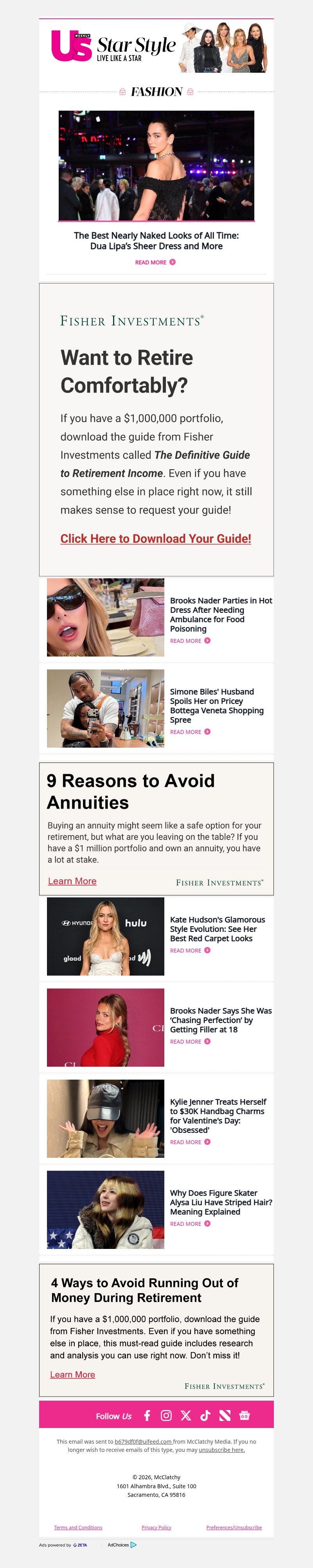313x1568 pixels.
Task: Tap the 'unsubscribe here' link
Action: click(x=222, y=1451)
